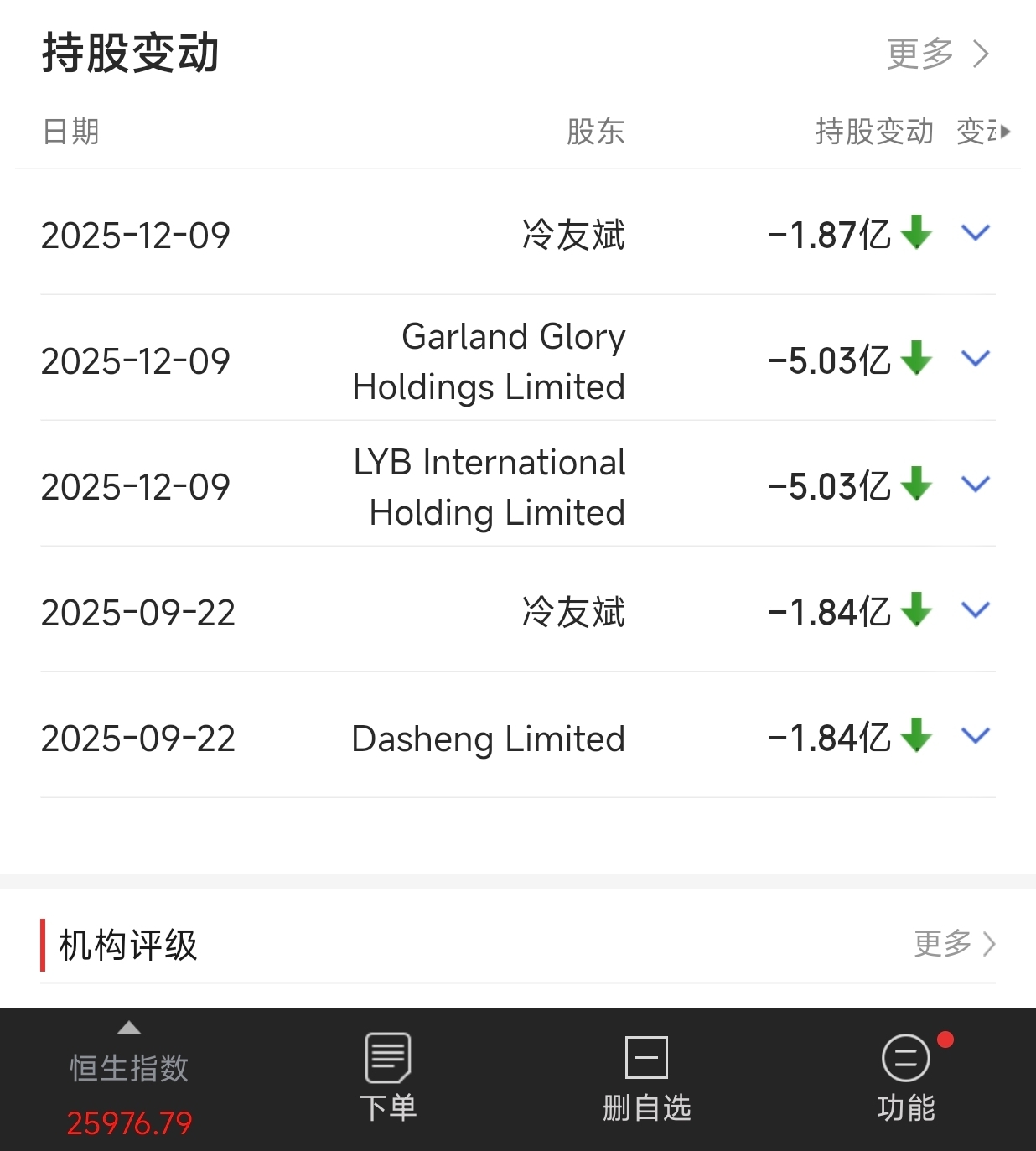Open more of the 机构评级 section
Screen dimensions: 1036x1151
pyautogui.click(x=955, y=944)
